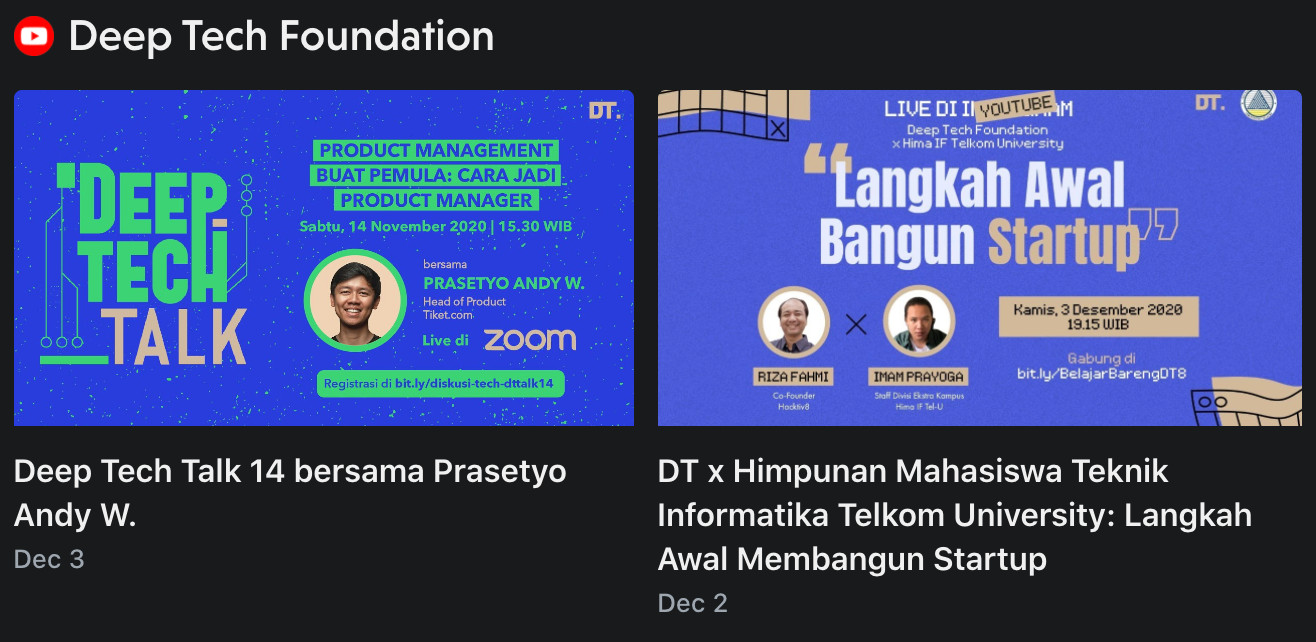Open Deep Tech Talk 14 video card
This screenshot has height=642, width=1316.
[x=323, y=258]
